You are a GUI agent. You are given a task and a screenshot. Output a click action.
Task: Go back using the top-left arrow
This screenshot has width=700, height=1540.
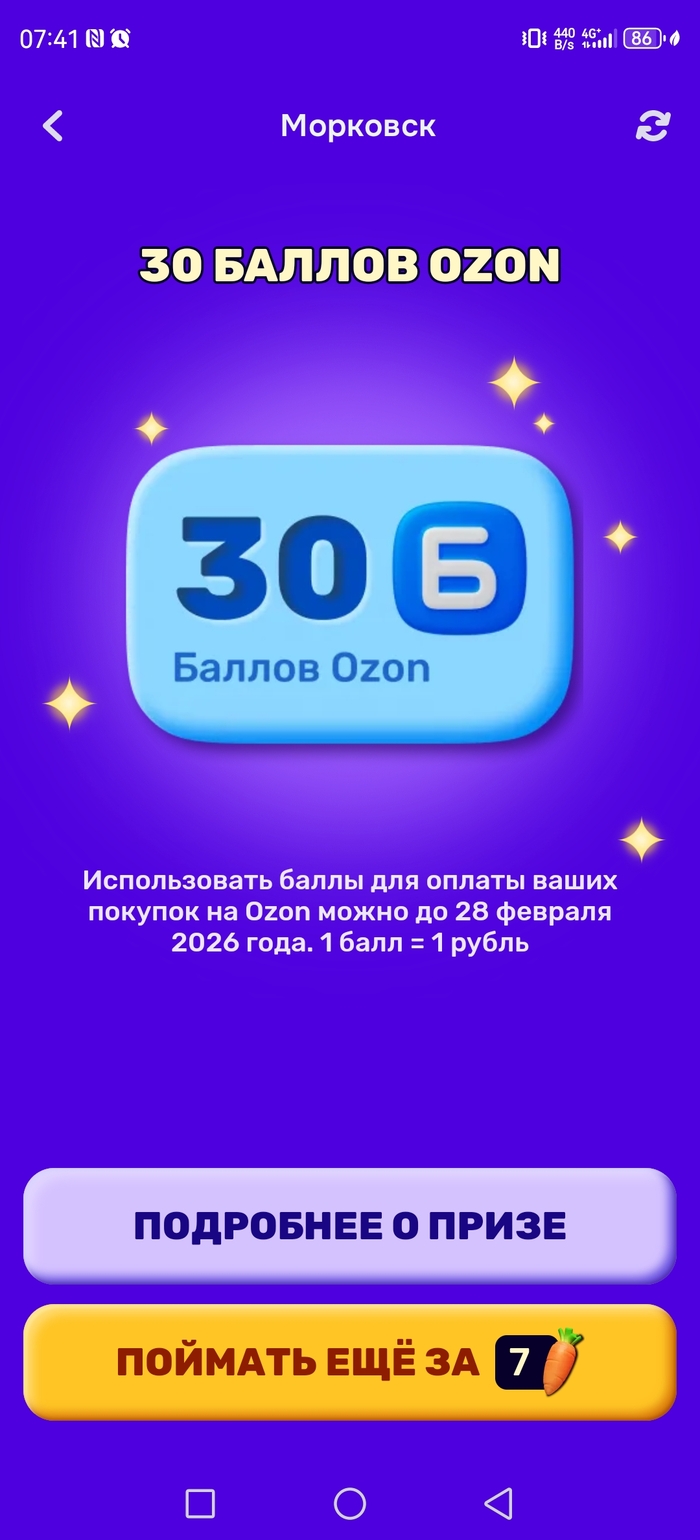point(53,126)
